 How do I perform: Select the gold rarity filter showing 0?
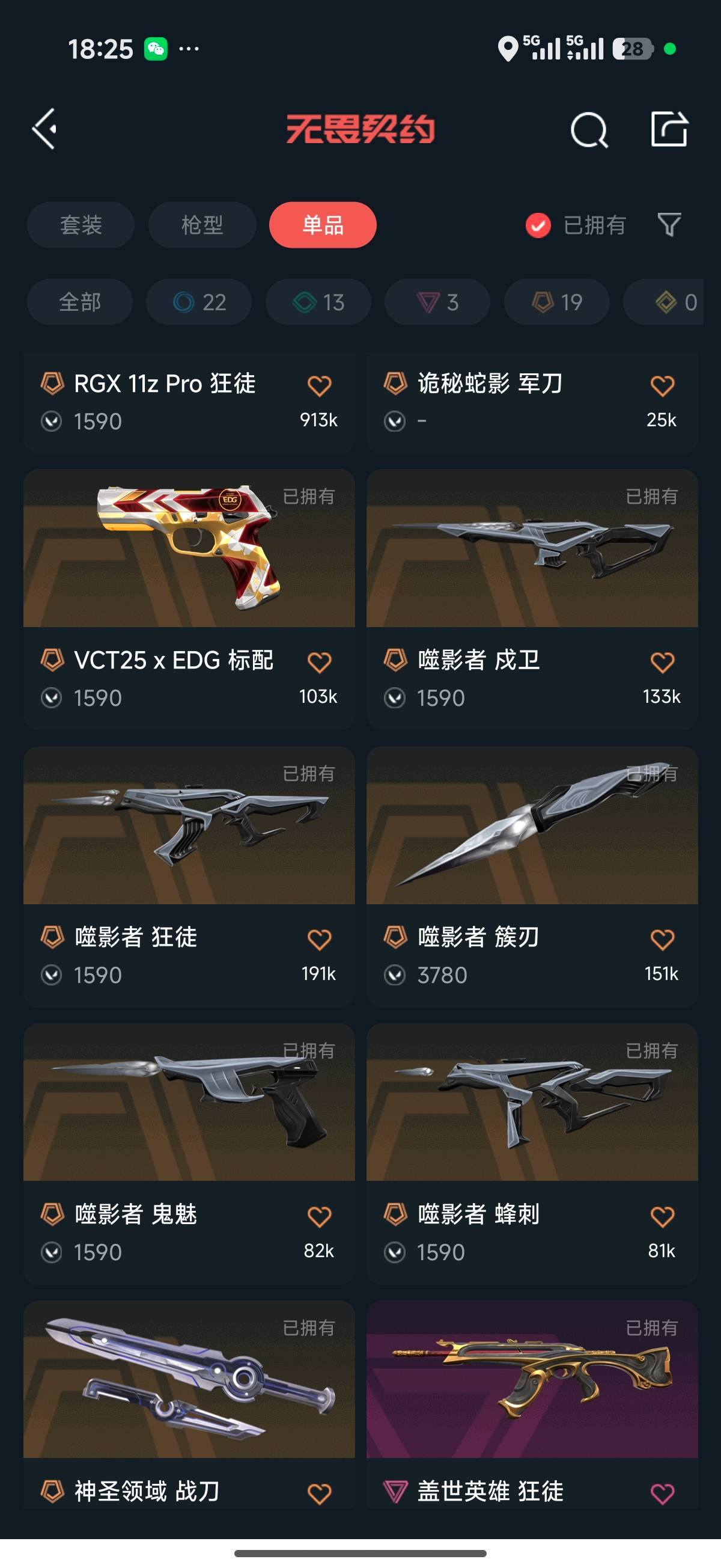click(669, 302)
